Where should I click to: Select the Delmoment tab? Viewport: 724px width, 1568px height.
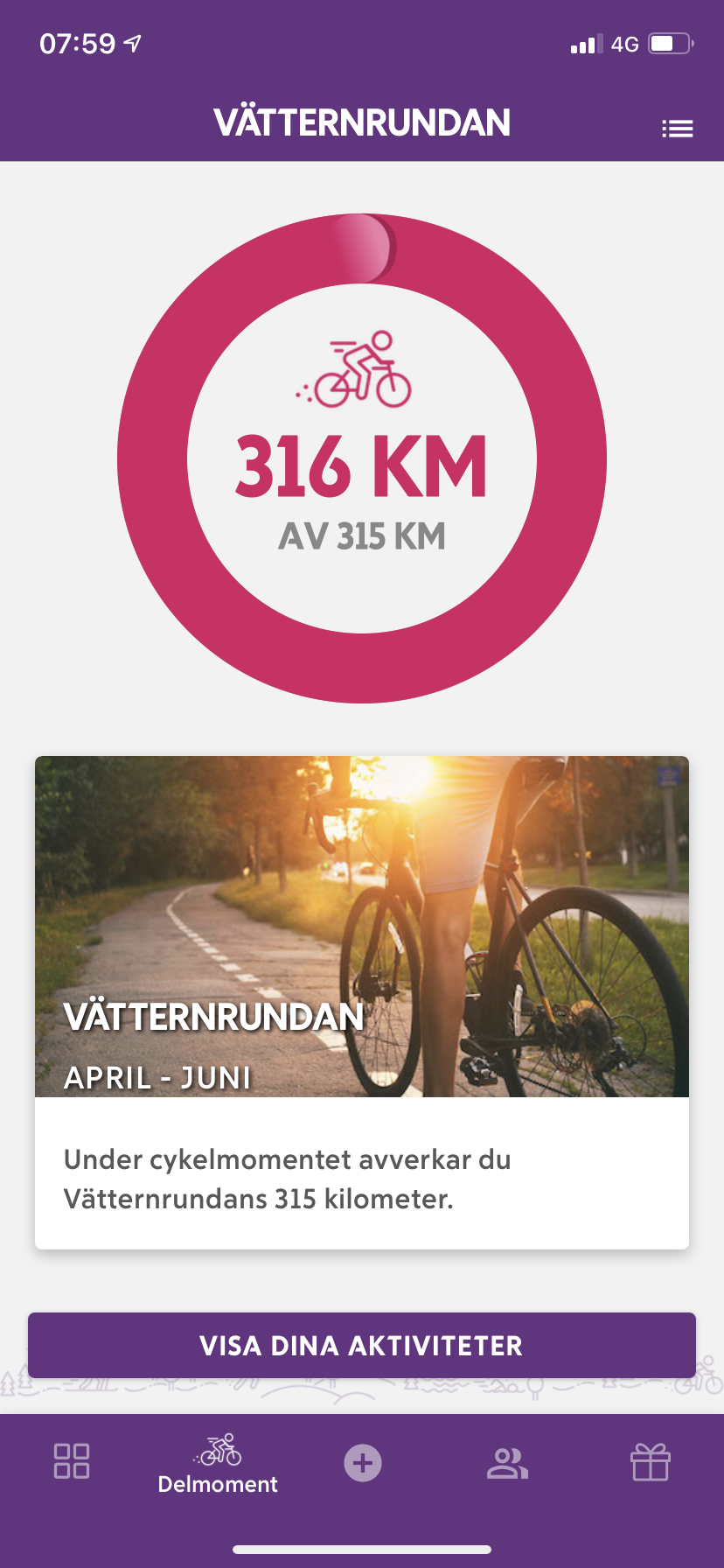(x=218, y=1463)
